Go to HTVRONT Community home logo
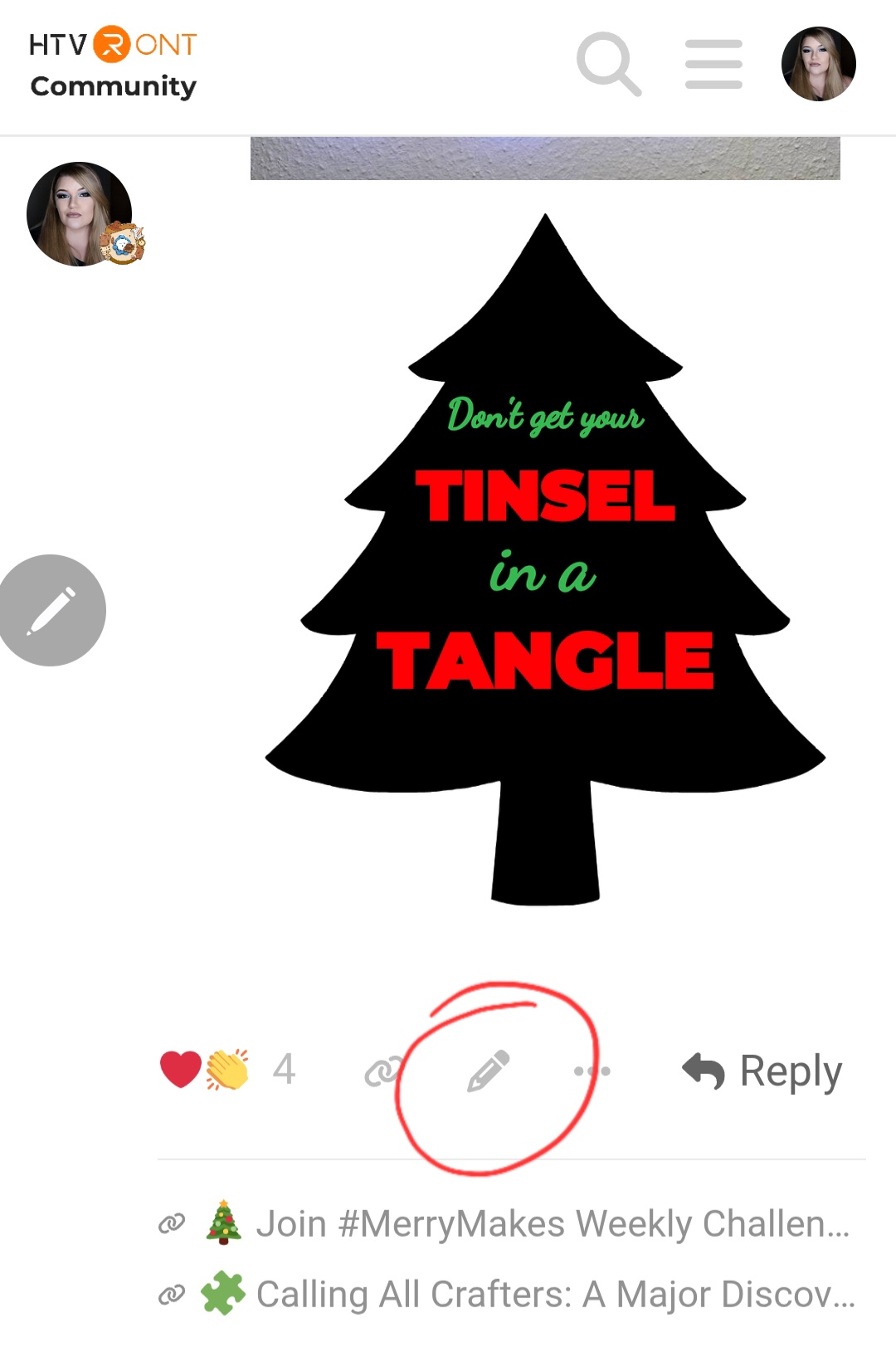This screenshot has height=1357, width=896. (x=113, y=64)
